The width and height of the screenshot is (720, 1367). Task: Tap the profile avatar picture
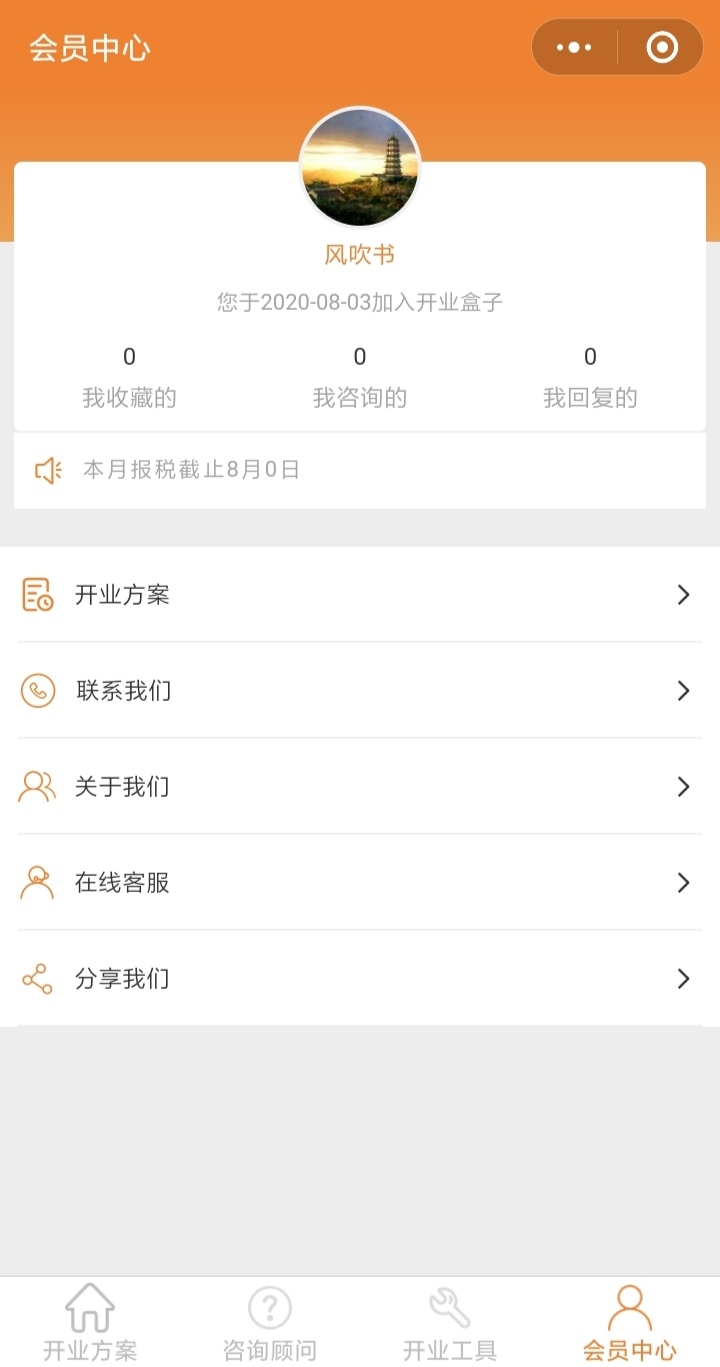click(x=360, y=167)
